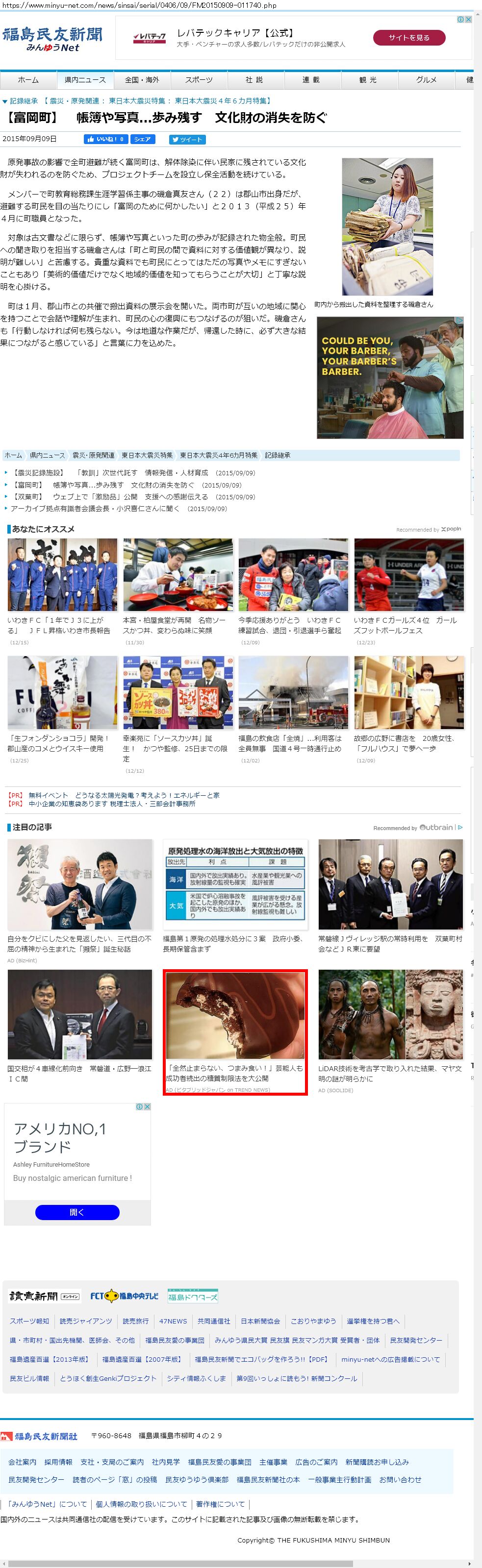Tweet this article
The image size is (482, 1568).
click(187, 139)
